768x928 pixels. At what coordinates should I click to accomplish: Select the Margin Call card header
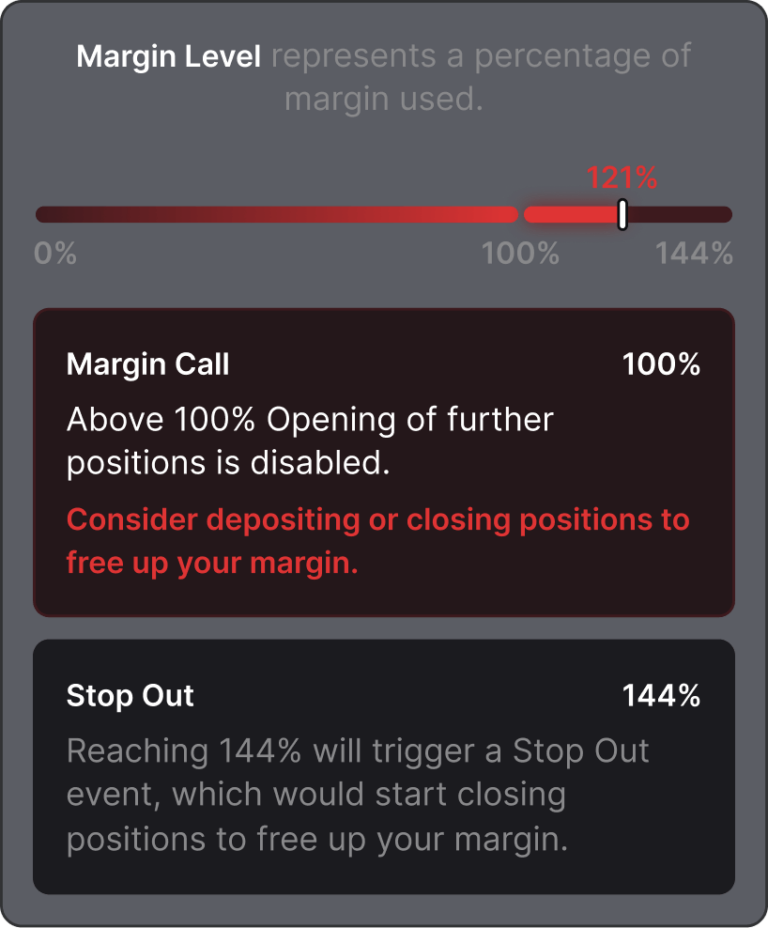[148, 364]
